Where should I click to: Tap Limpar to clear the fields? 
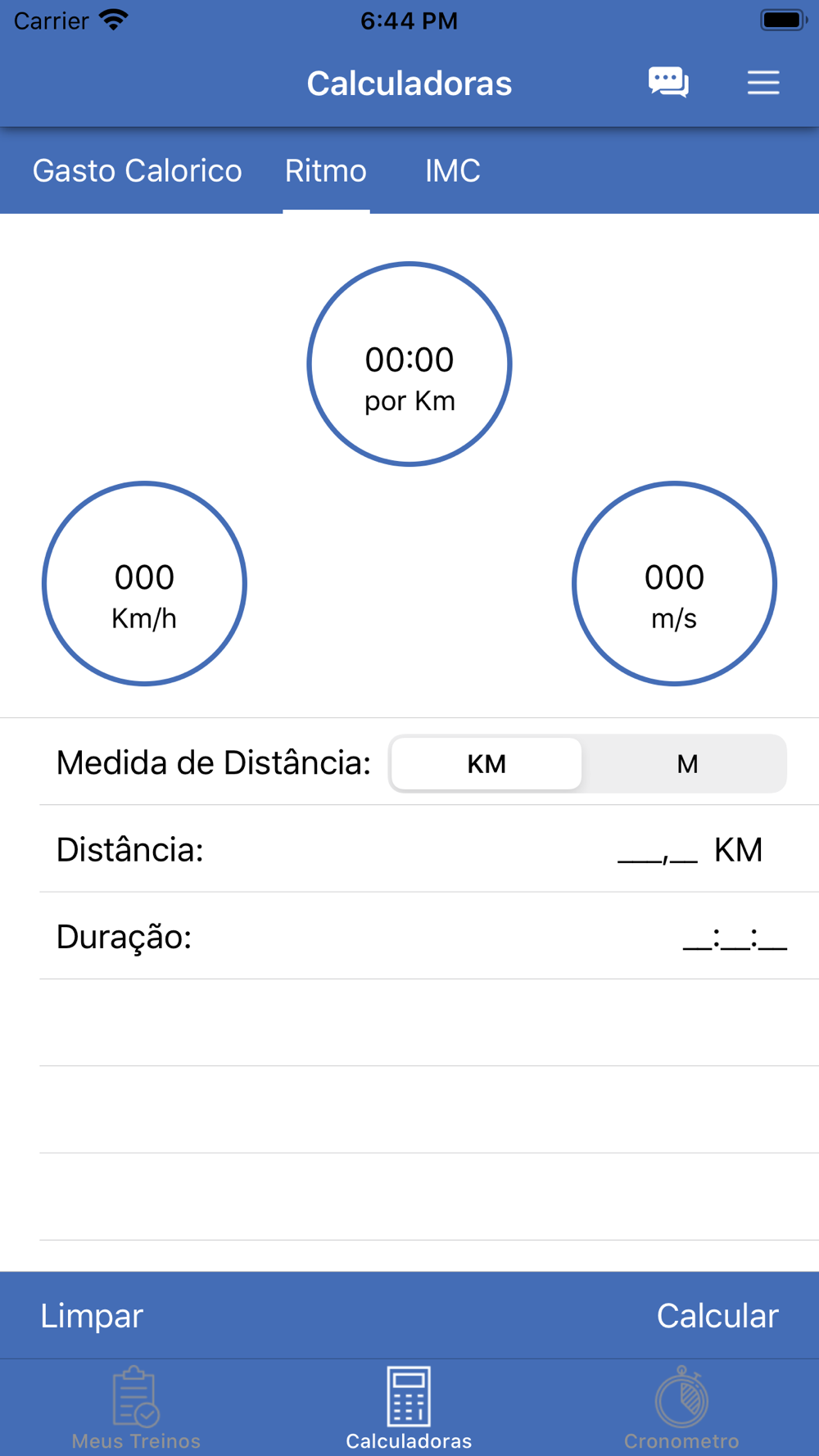point(92,1316)
